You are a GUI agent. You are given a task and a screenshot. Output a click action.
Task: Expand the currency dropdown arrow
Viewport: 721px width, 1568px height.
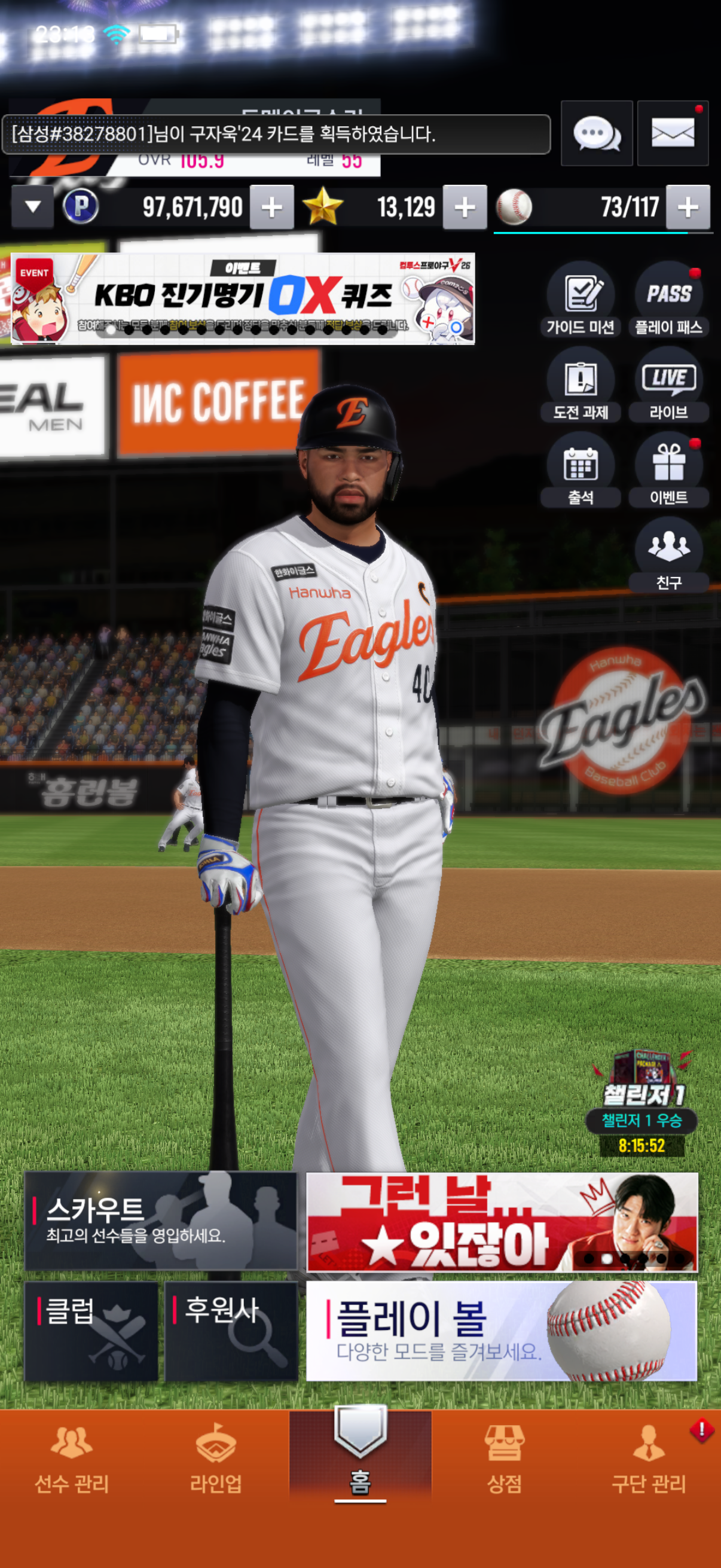33,207
